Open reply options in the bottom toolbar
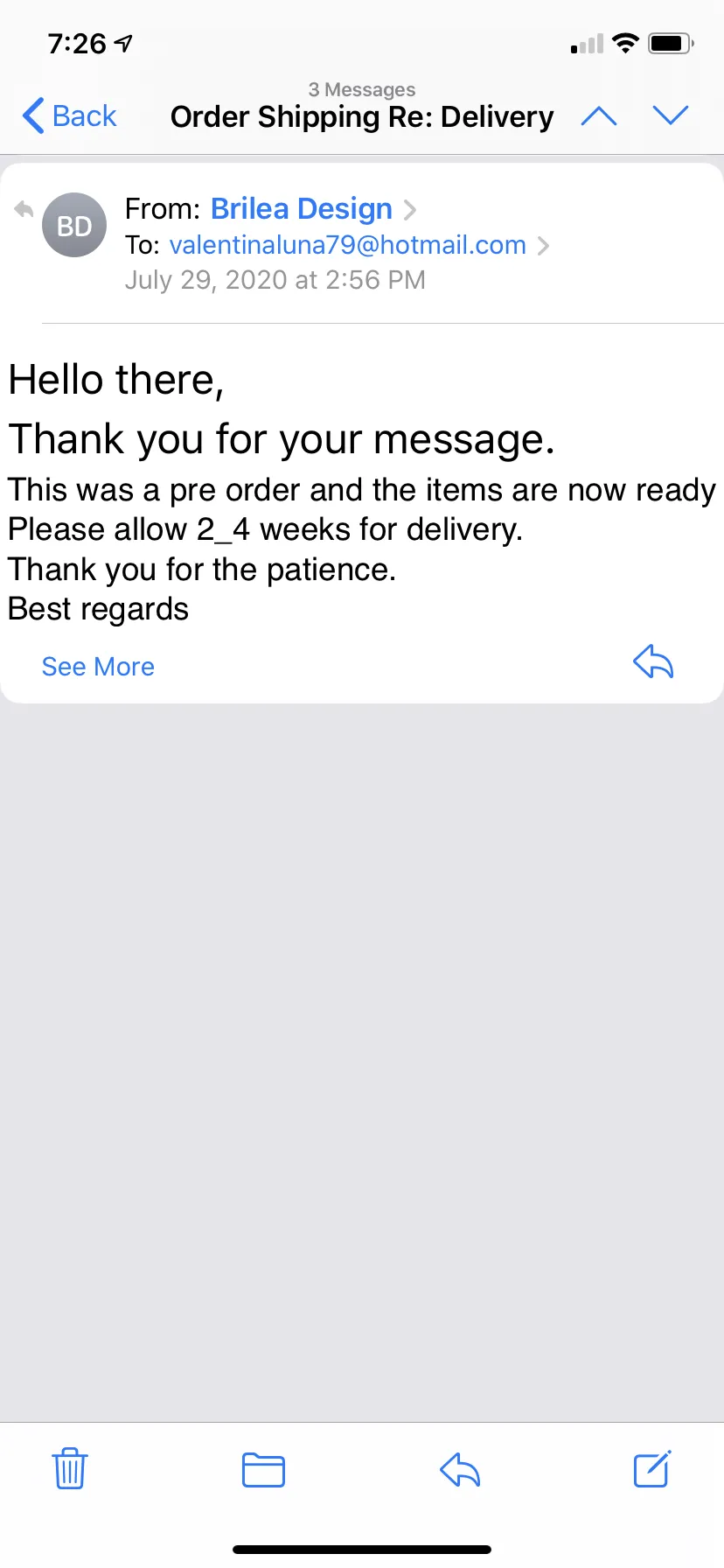The image size is (724, 1568). pos(460,1469)
